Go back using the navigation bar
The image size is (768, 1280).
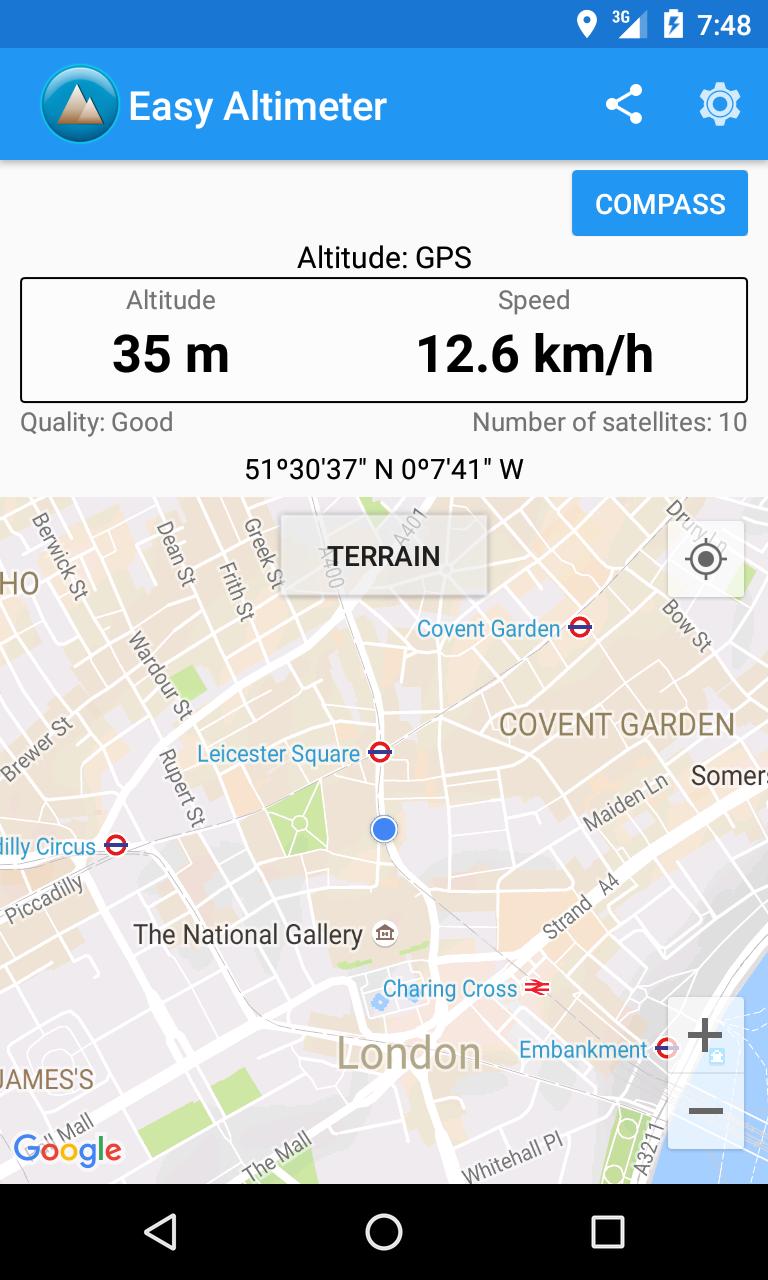pyautogui.click(x=160, y=1232)
